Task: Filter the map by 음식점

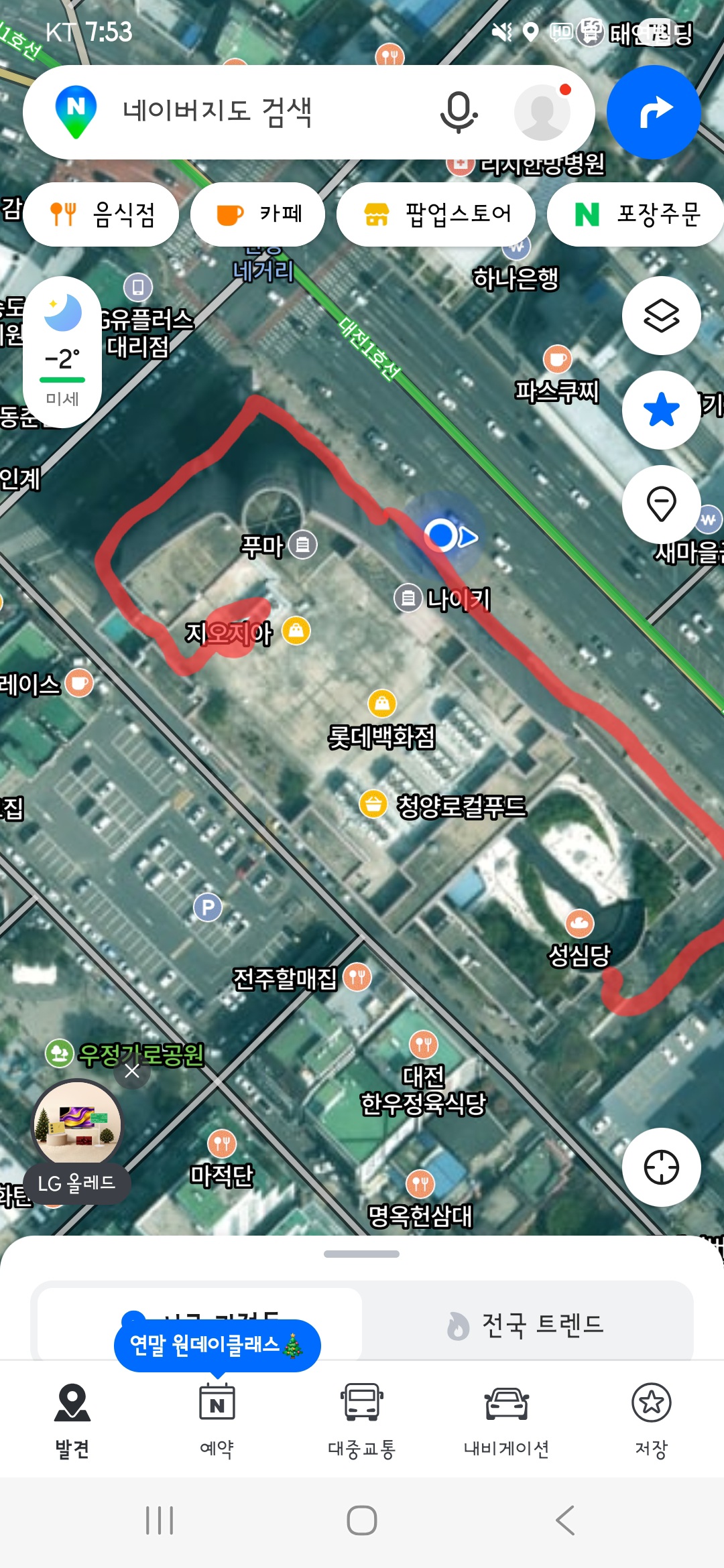Action: 101,214
